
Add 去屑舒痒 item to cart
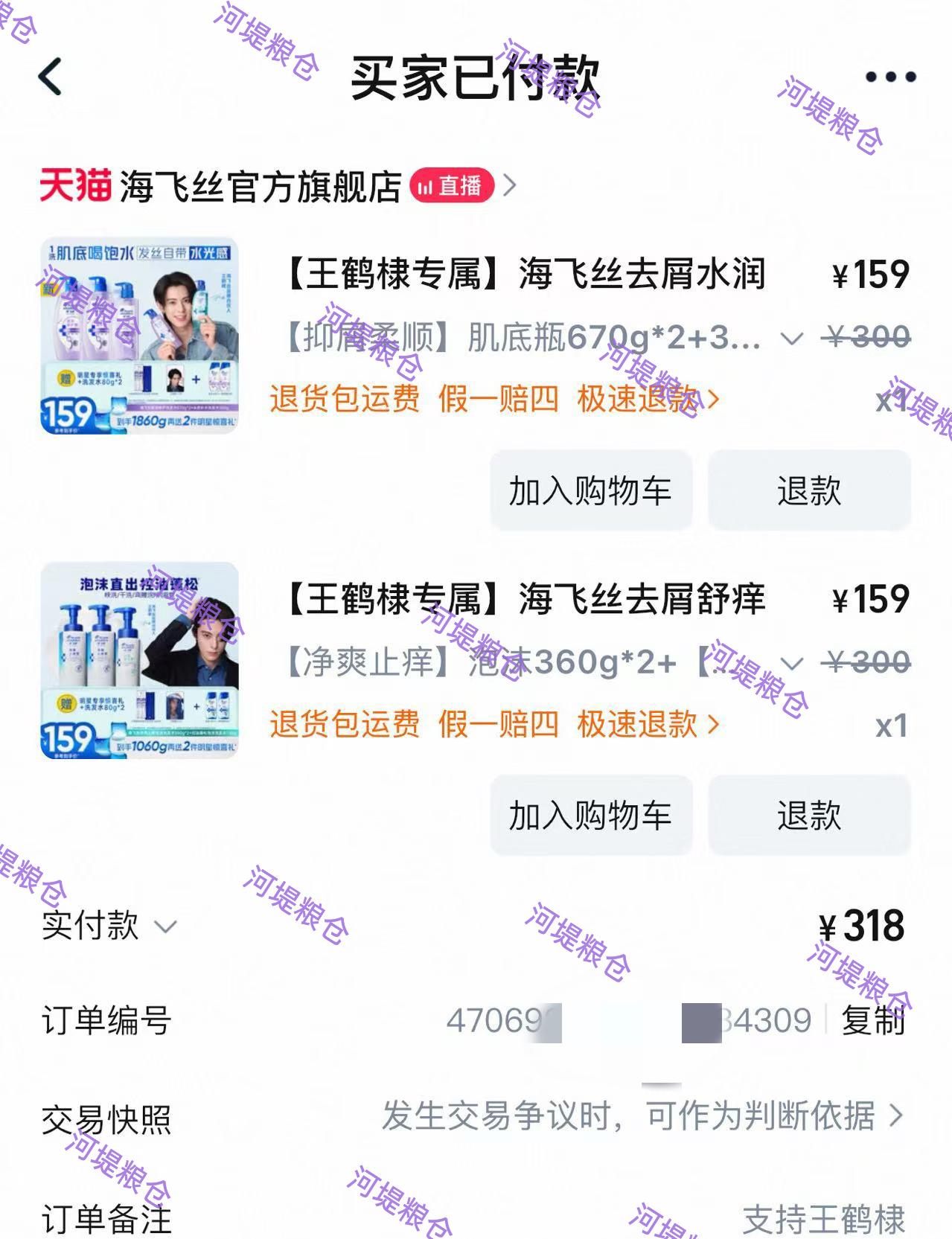click(590, 816)
